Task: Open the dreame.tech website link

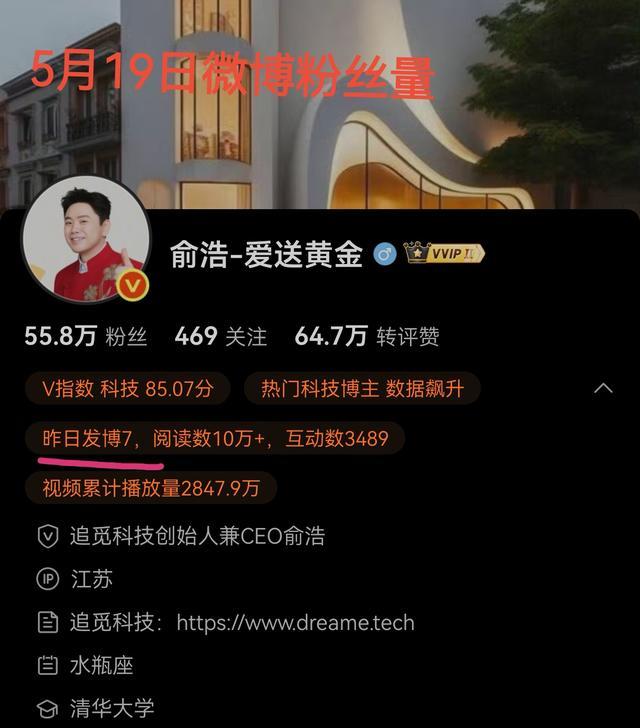Action: pos(295,623)
